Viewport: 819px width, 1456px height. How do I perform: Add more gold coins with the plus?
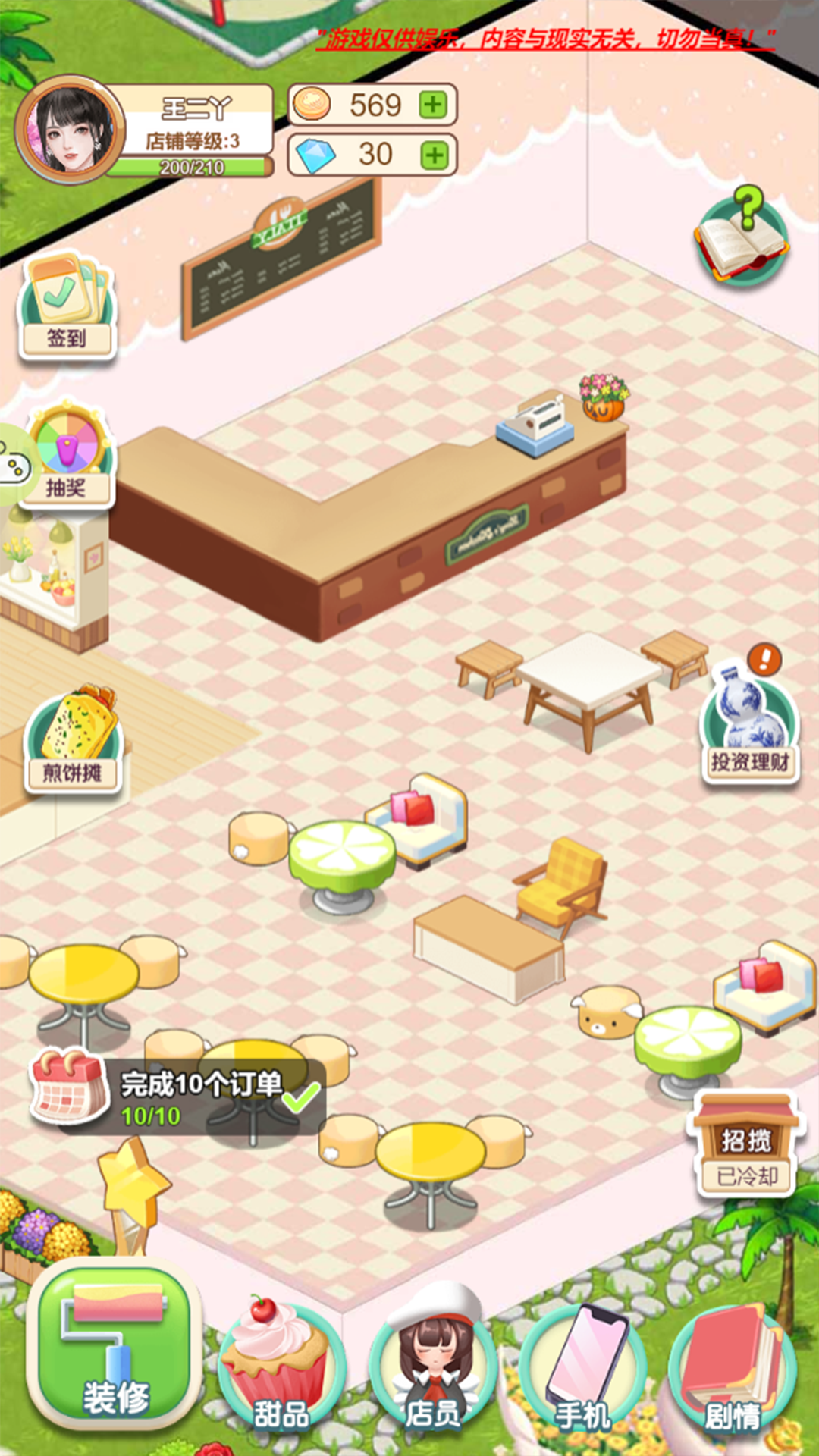pos(433,105)
